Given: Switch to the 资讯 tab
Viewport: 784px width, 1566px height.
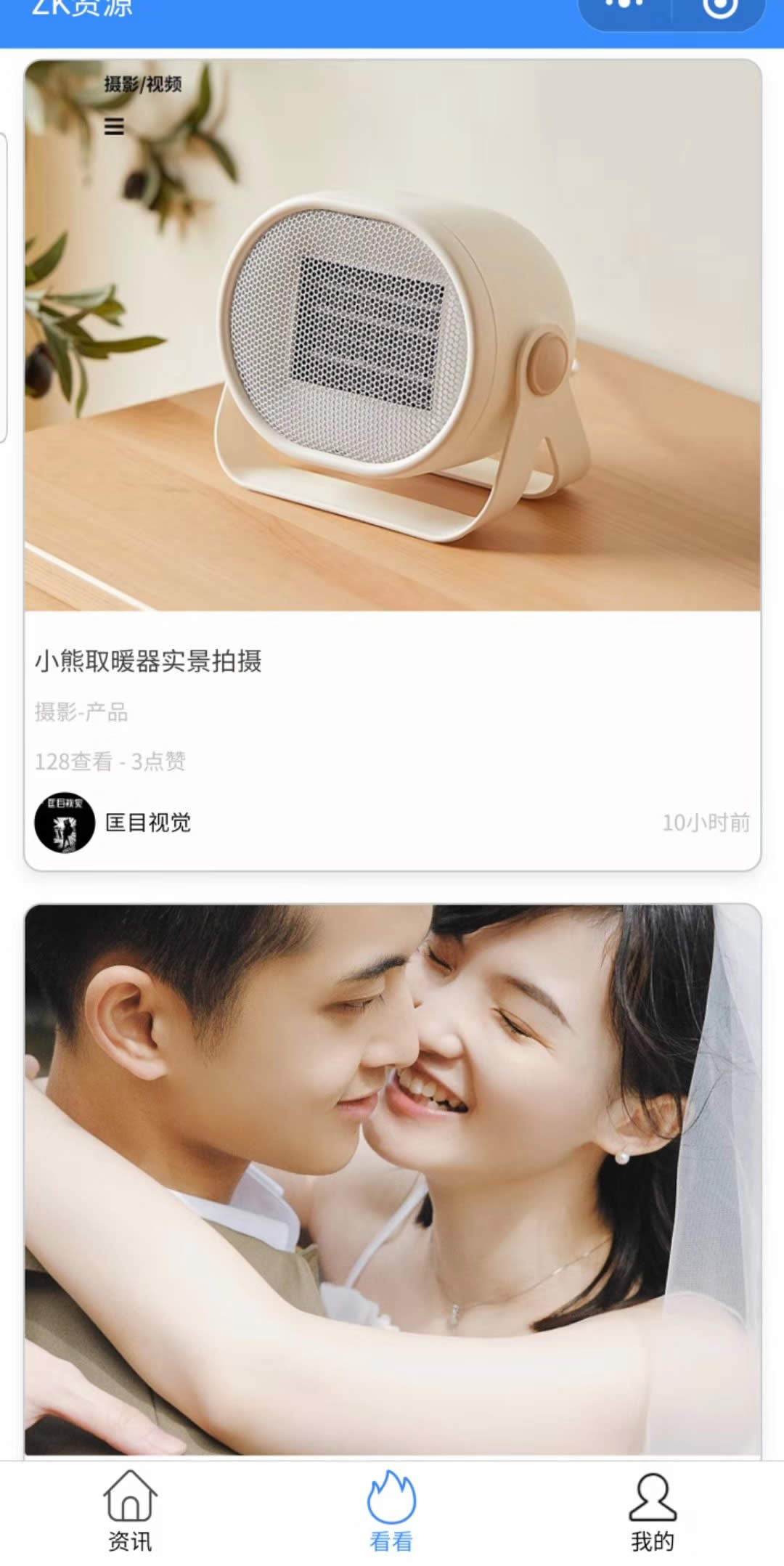Looking at the screenshot, I should [130, 1512].
